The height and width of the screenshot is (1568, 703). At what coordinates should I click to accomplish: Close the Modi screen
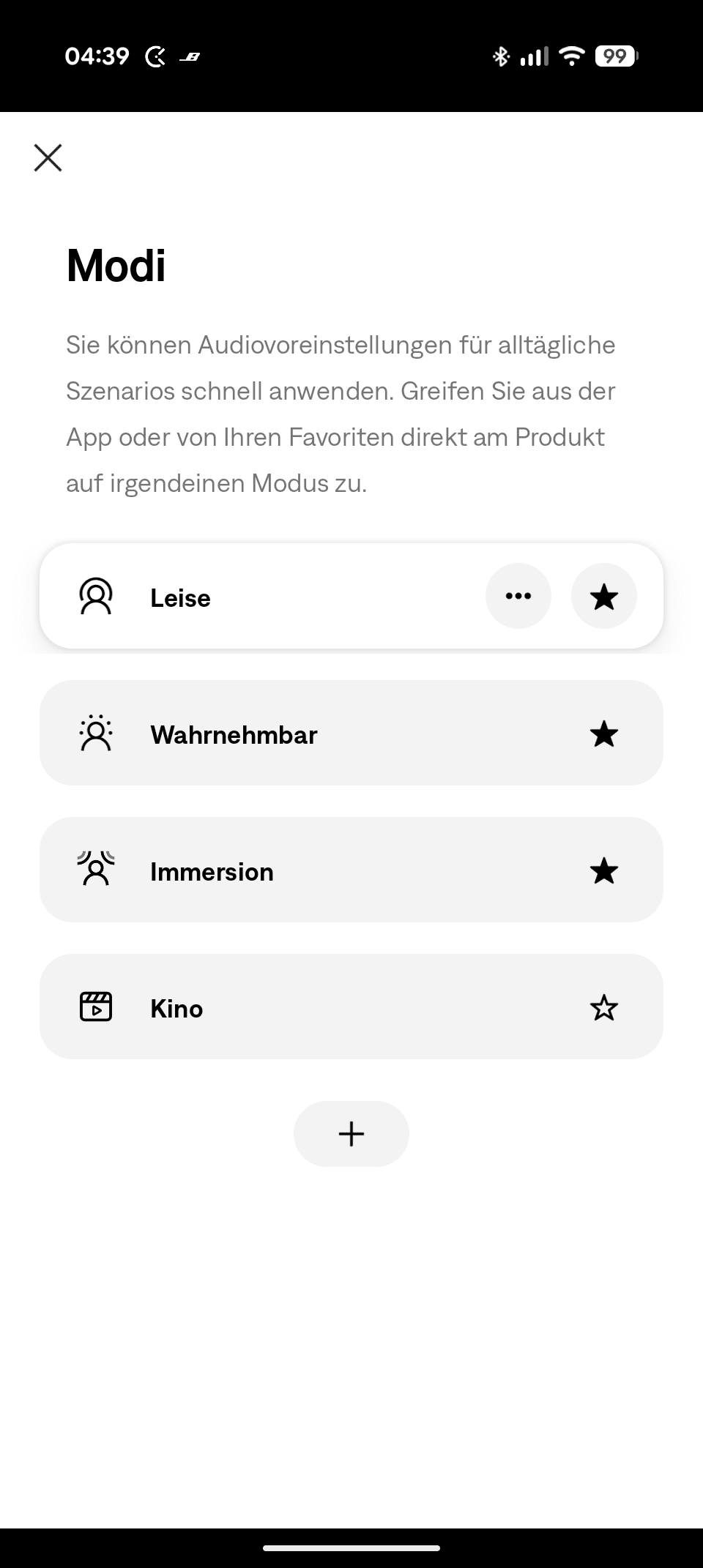pos(48,157)
